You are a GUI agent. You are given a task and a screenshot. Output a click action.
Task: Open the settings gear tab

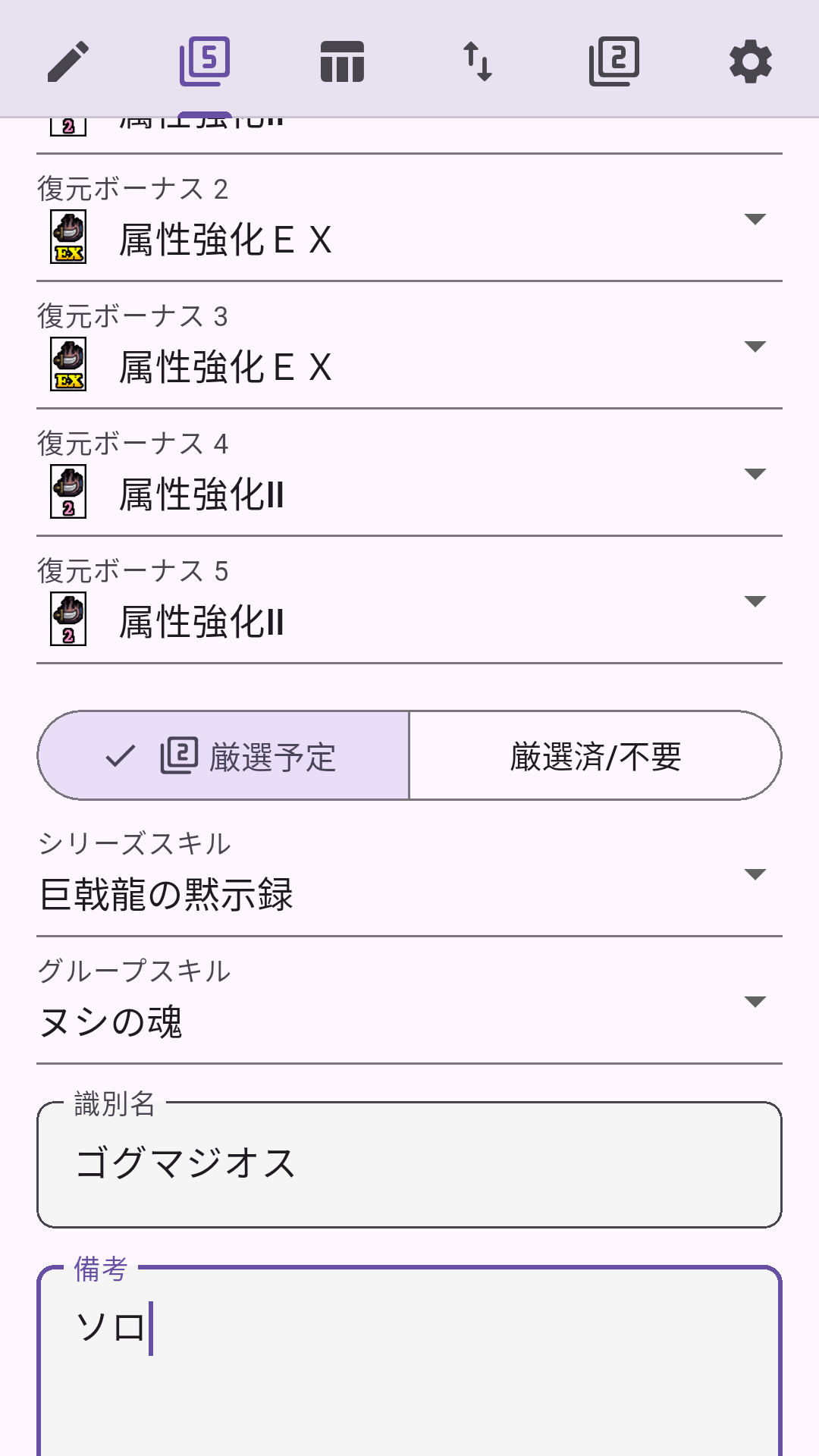click(749, 61)
